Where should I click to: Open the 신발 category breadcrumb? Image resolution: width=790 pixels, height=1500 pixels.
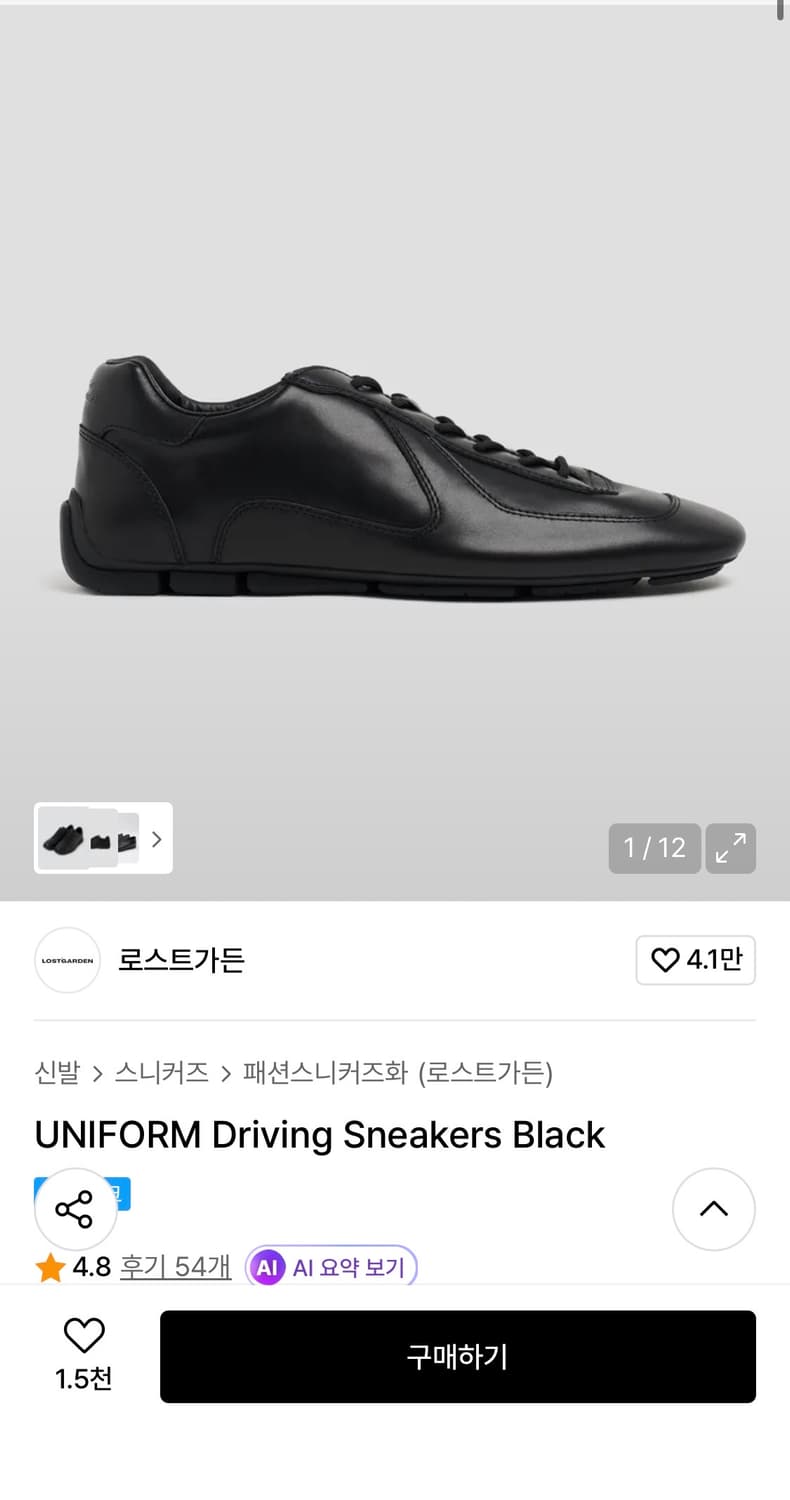[56, 1072]
